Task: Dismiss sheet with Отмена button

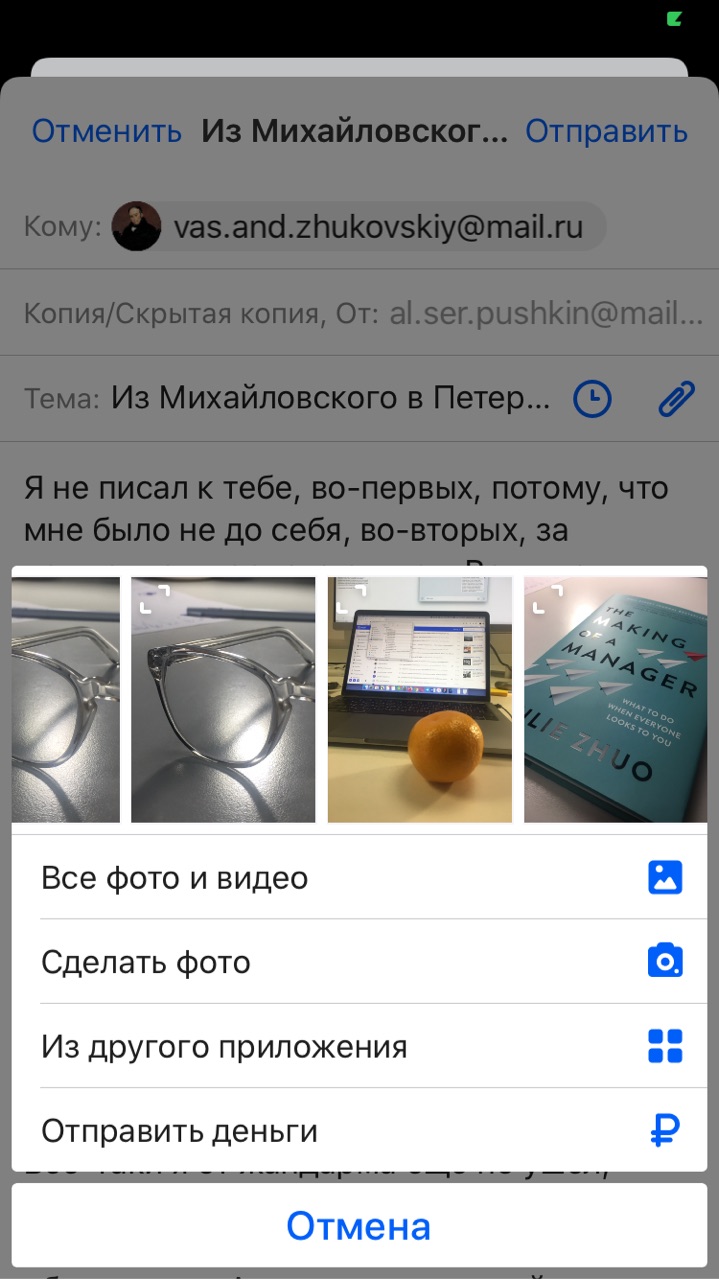Action: coord(359,1226)
